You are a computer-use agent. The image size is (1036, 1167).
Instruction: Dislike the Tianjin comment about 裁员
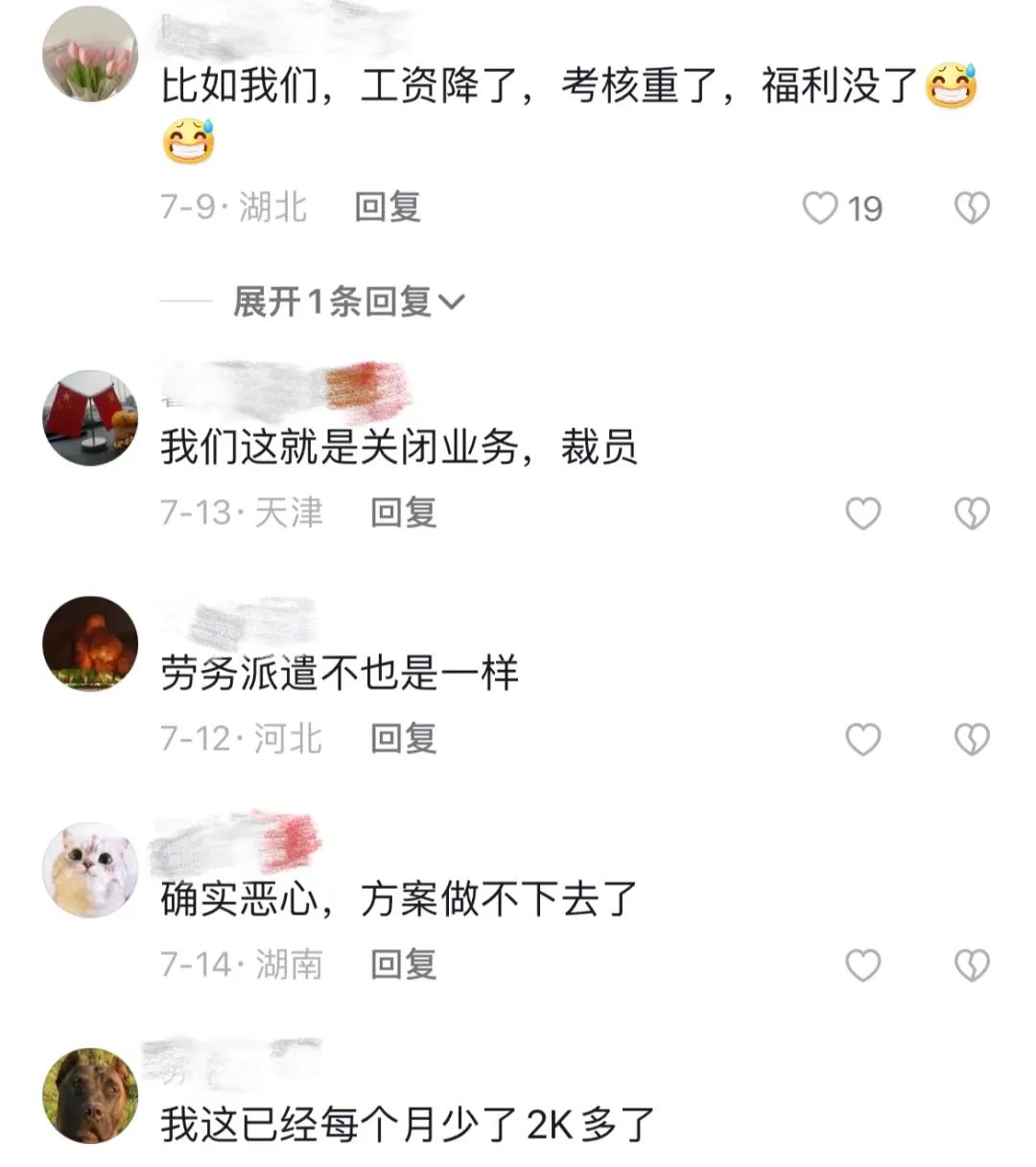pyautogui.click(x=972, y=513)
